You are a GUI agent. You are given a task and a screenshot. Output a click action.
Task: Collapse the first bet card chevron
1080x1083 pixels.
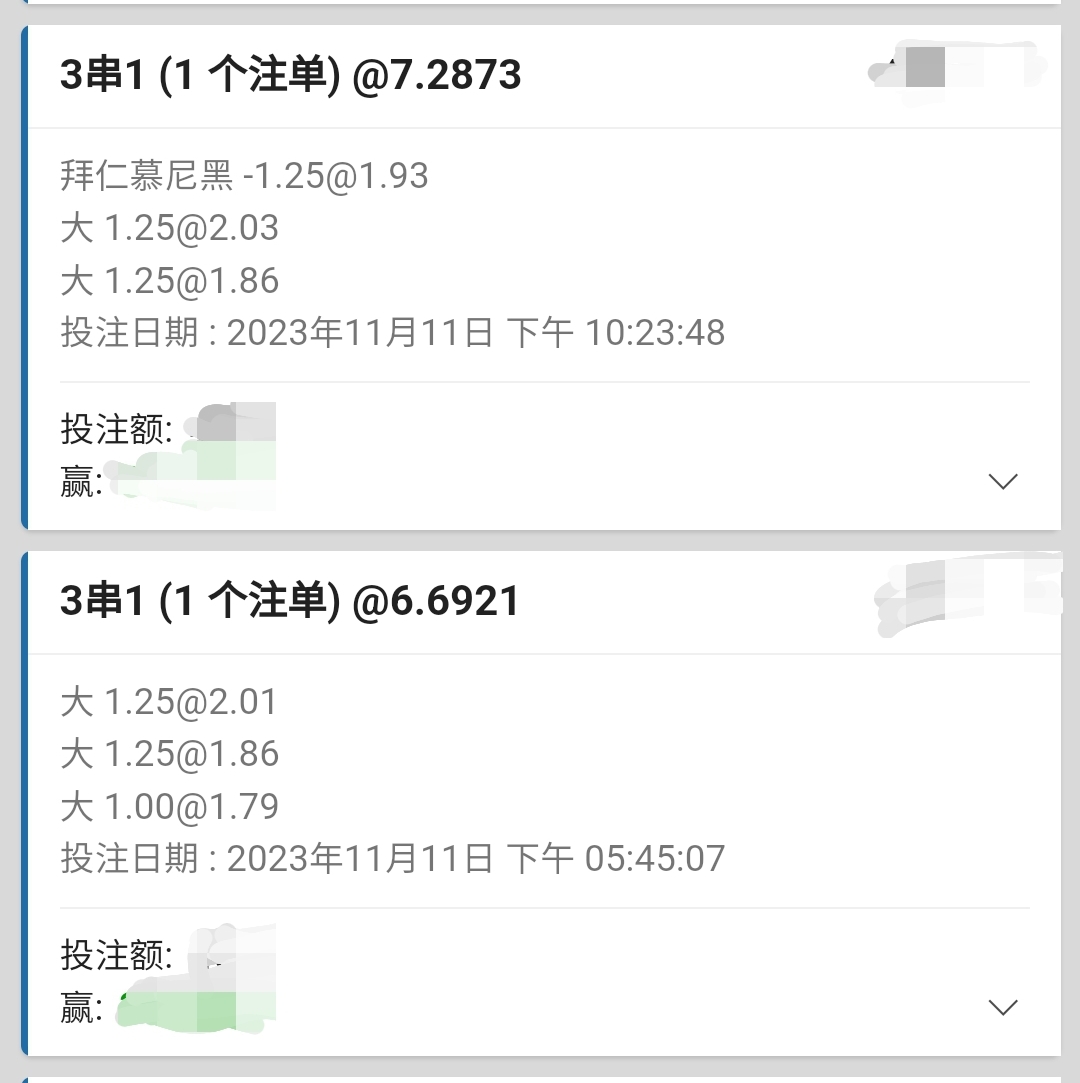click(x=1003, y=481)
